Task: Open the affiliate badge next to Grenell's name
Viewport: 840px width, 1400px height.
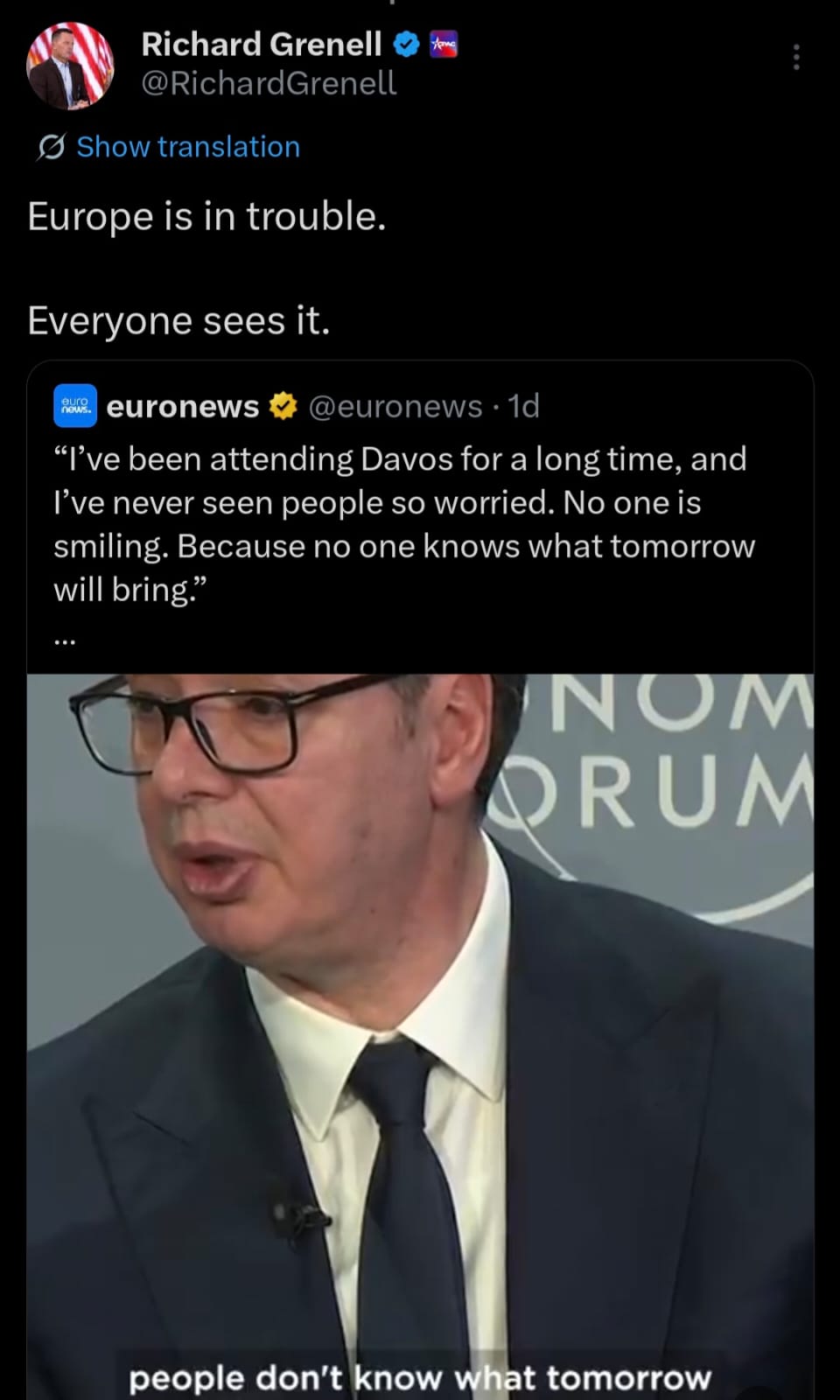Action: [x=444, y=44]
